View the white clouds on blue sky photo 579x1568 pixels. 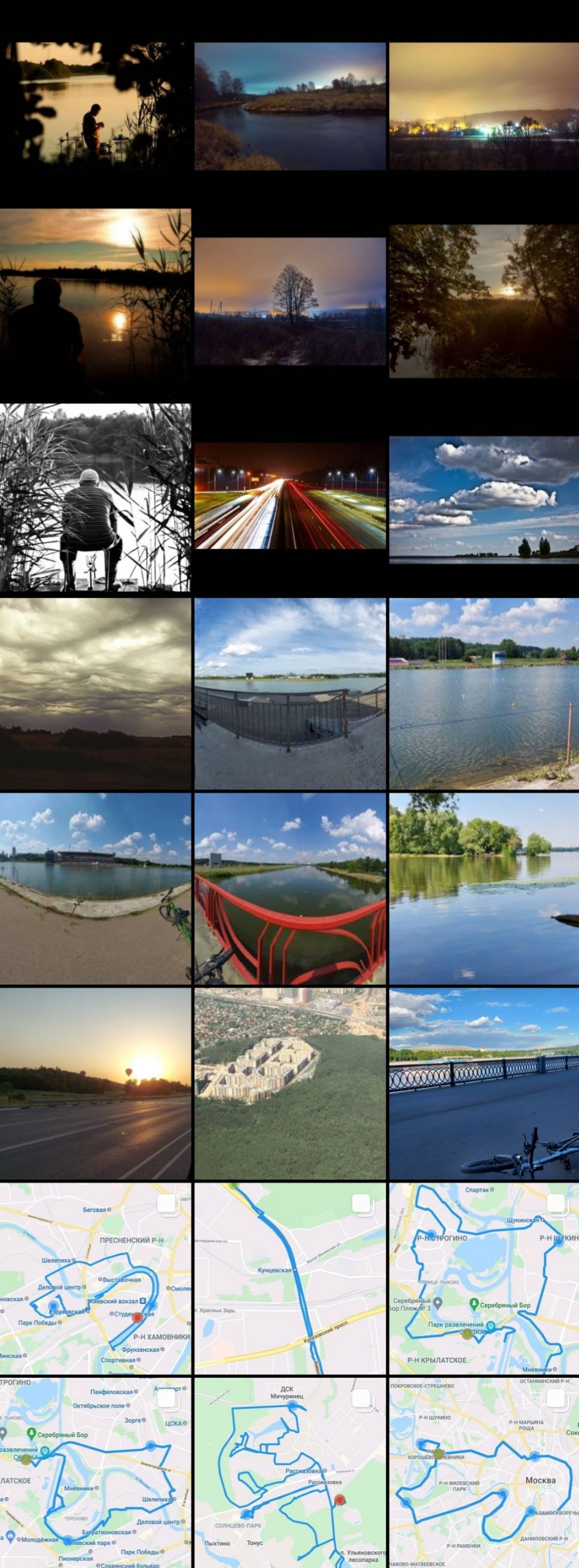(x=483, y=499)
